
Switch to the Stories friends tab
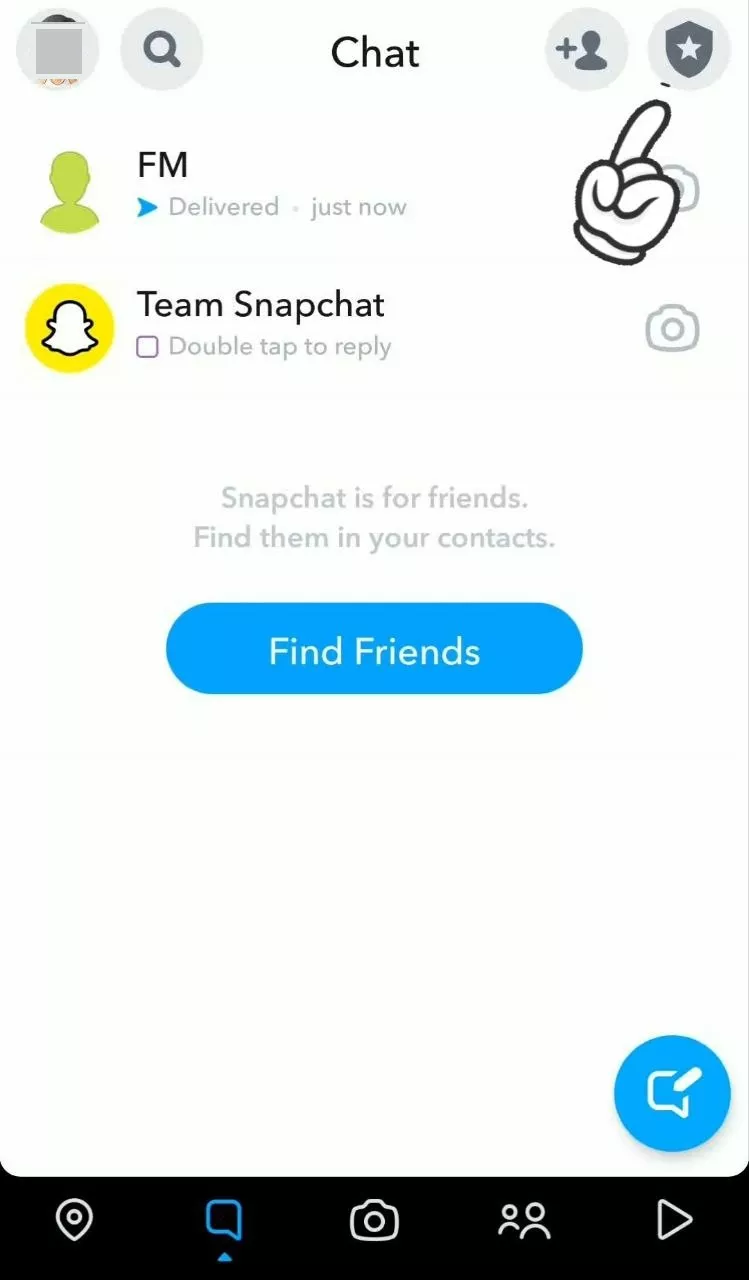point(524,1221)
